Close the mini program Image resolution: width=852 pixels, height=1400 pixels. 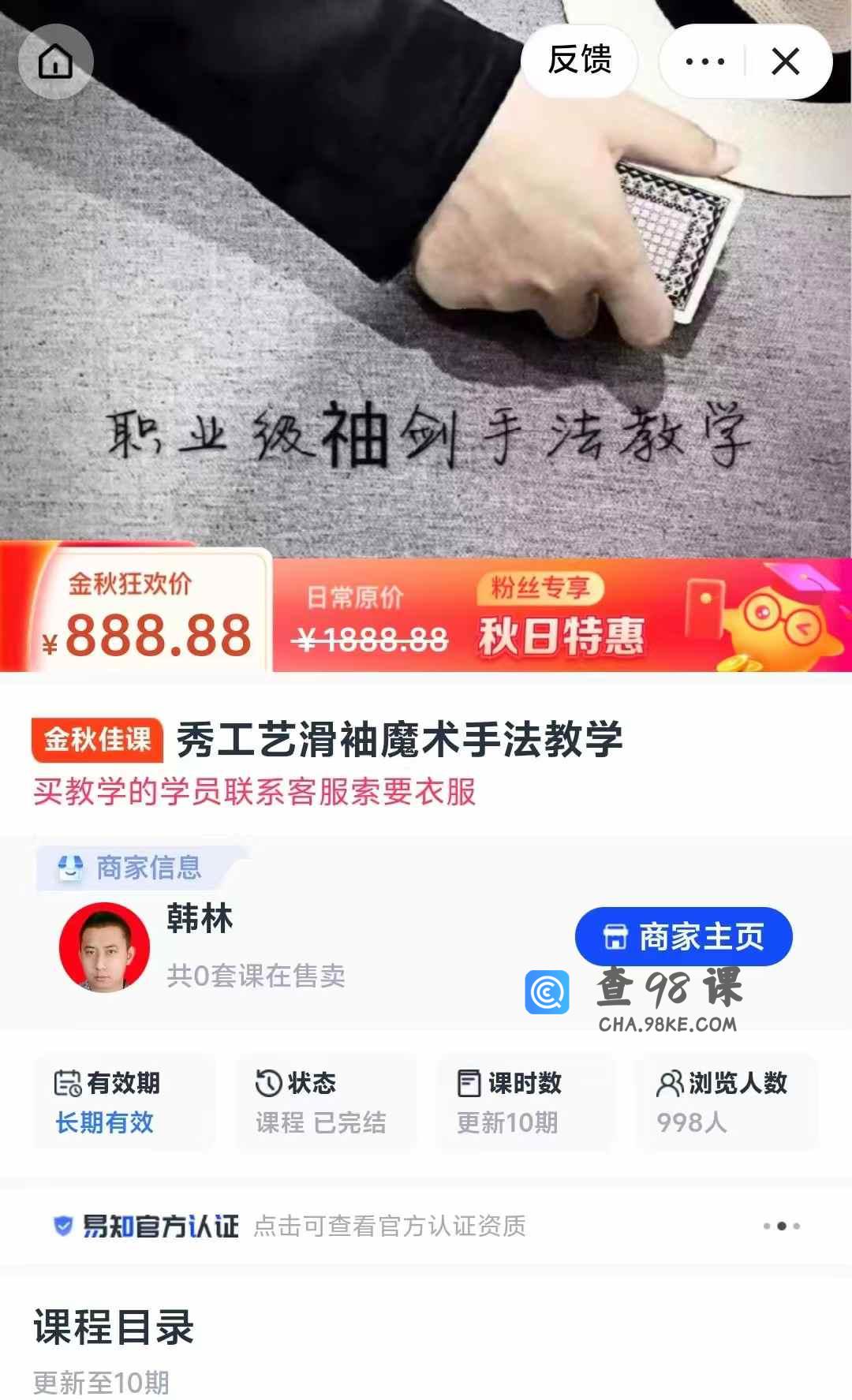(x=785, y=62)
